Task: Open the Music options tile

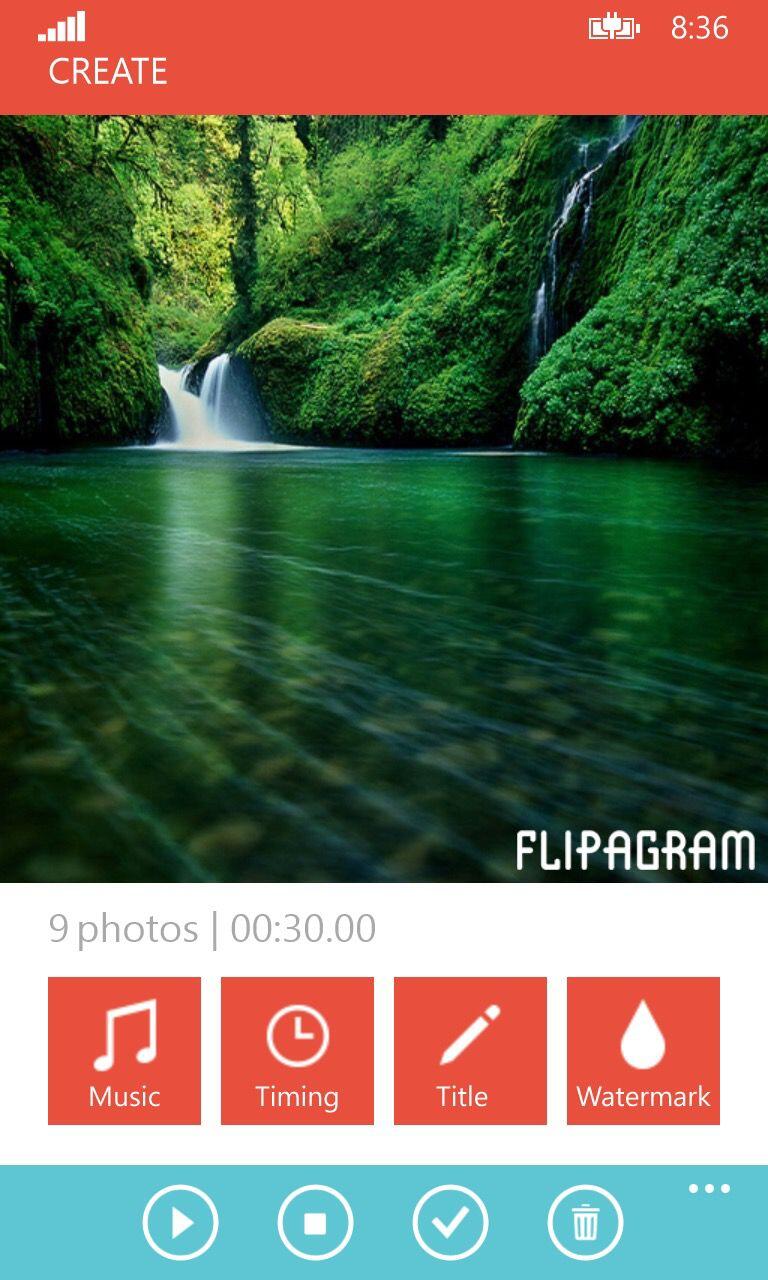Action: (x=124, y=1050)
